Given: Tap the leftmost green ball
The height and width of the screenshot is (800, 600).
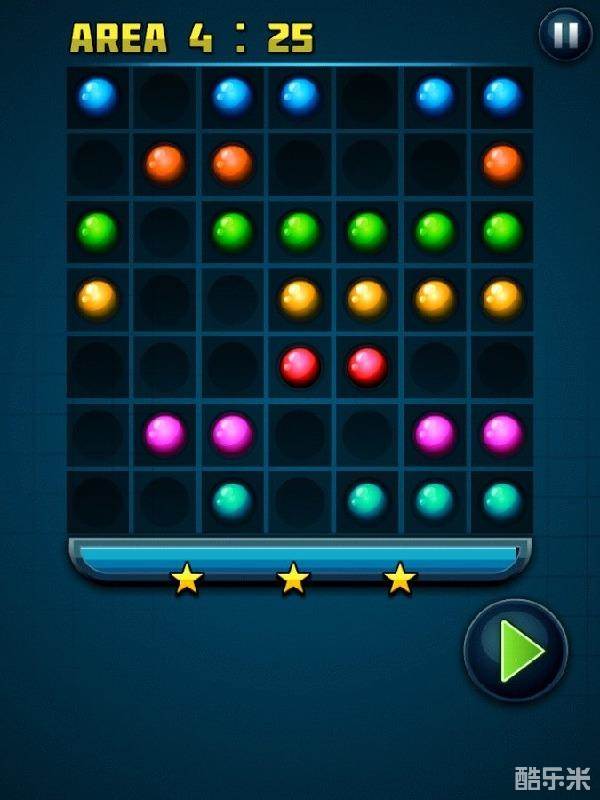Looking at the screenshot, I should [x=98, y=231].
